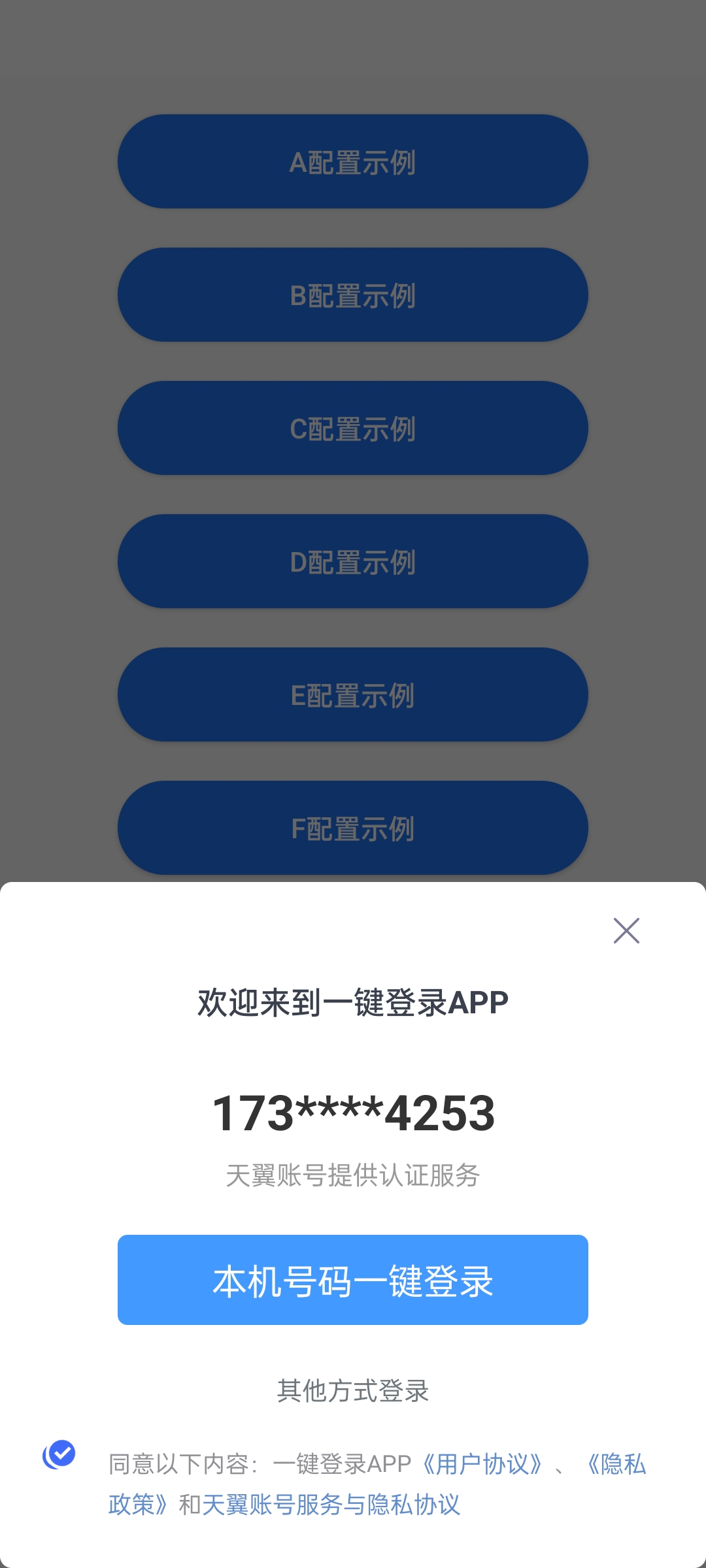Image resolution: width=706 pixels, height=1568 pixels.
Task: Close the one-key login dialog
Action: coord(626,930)
